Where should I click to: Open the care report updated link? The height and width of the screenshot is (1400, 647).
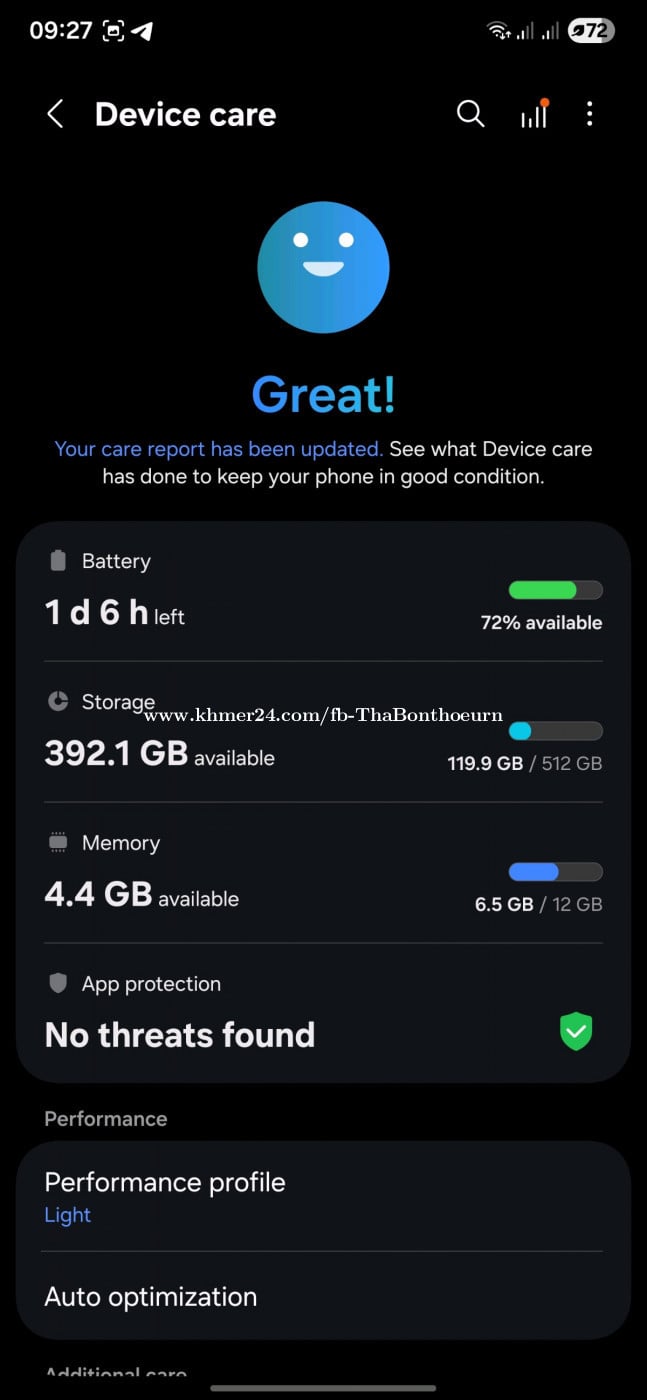click(218, 449)
